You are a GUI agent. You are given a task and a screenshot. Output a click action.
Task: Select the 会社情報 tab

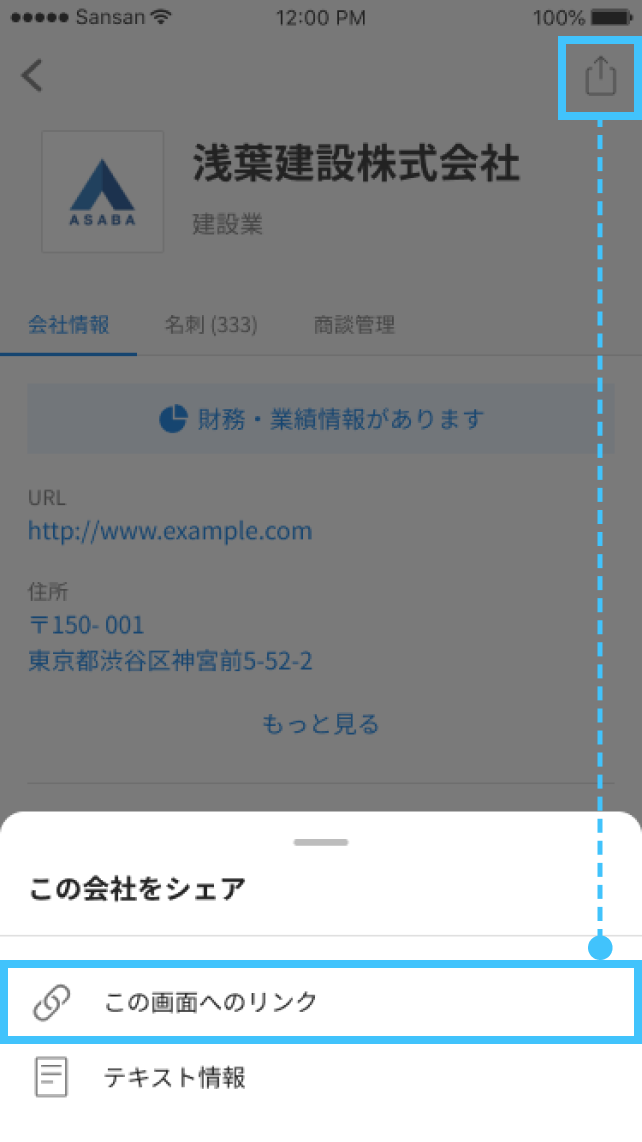[68, 324]
